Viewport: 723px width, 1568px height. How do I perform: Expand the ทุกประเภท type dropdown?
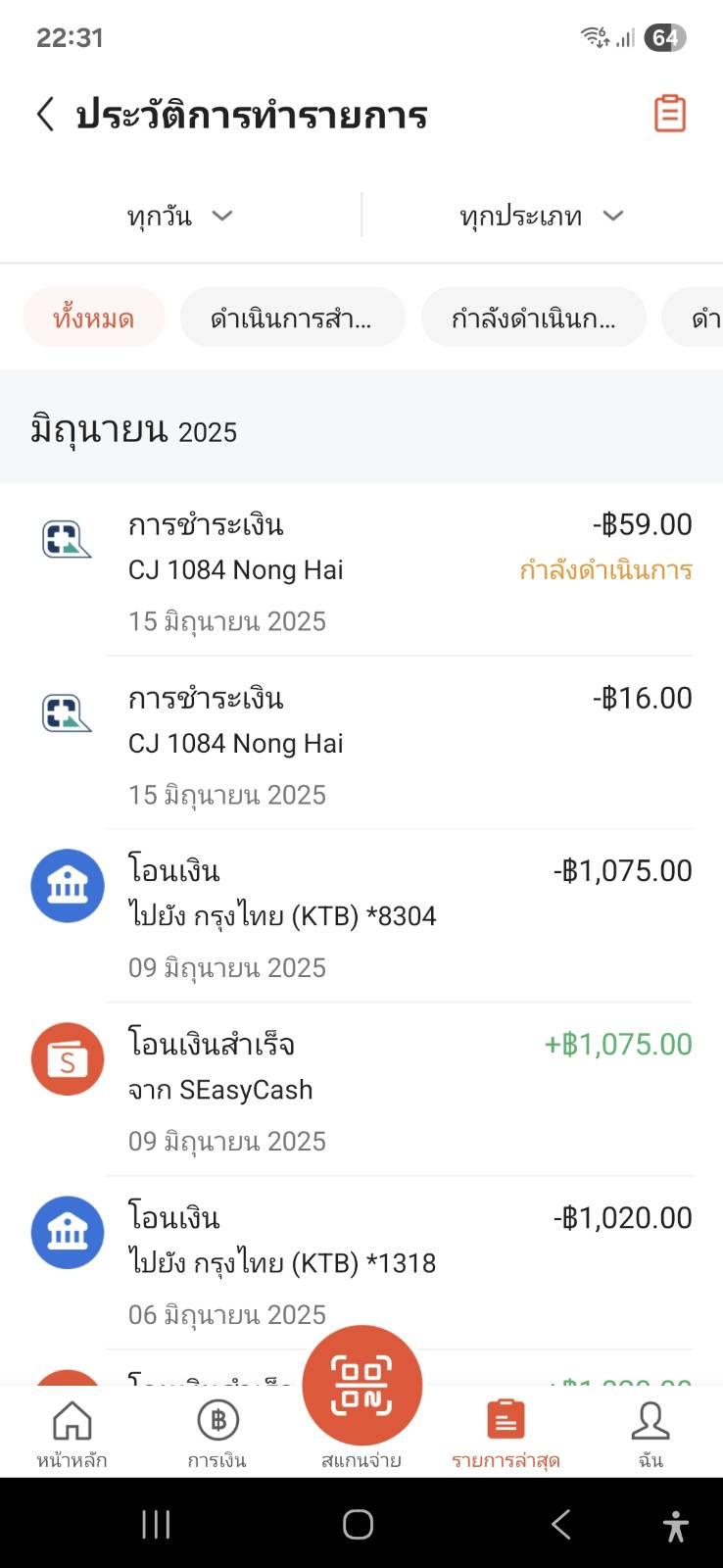tap(542, 216)
